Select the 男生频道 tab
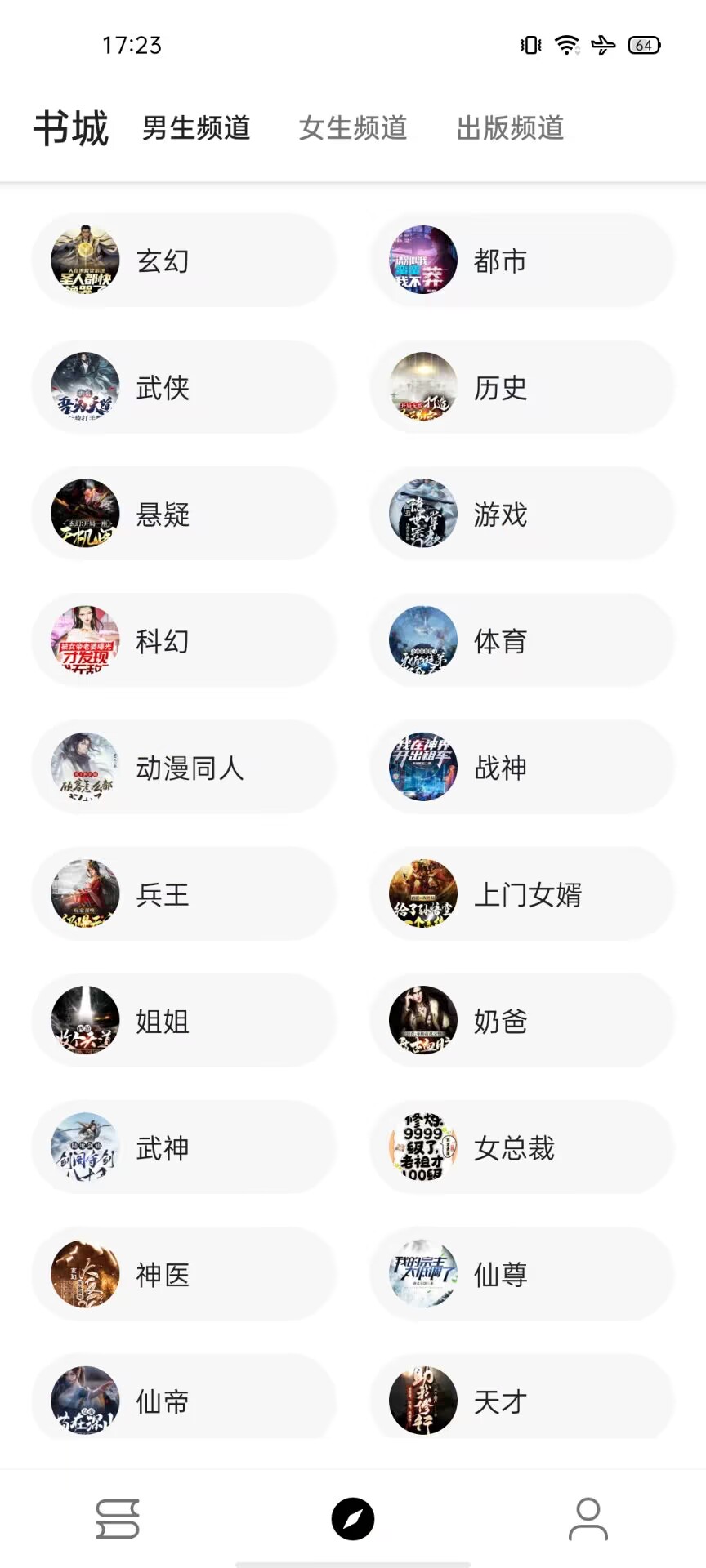The width and height of the screenshot is (706, 1568). click(x=196, y=128)
